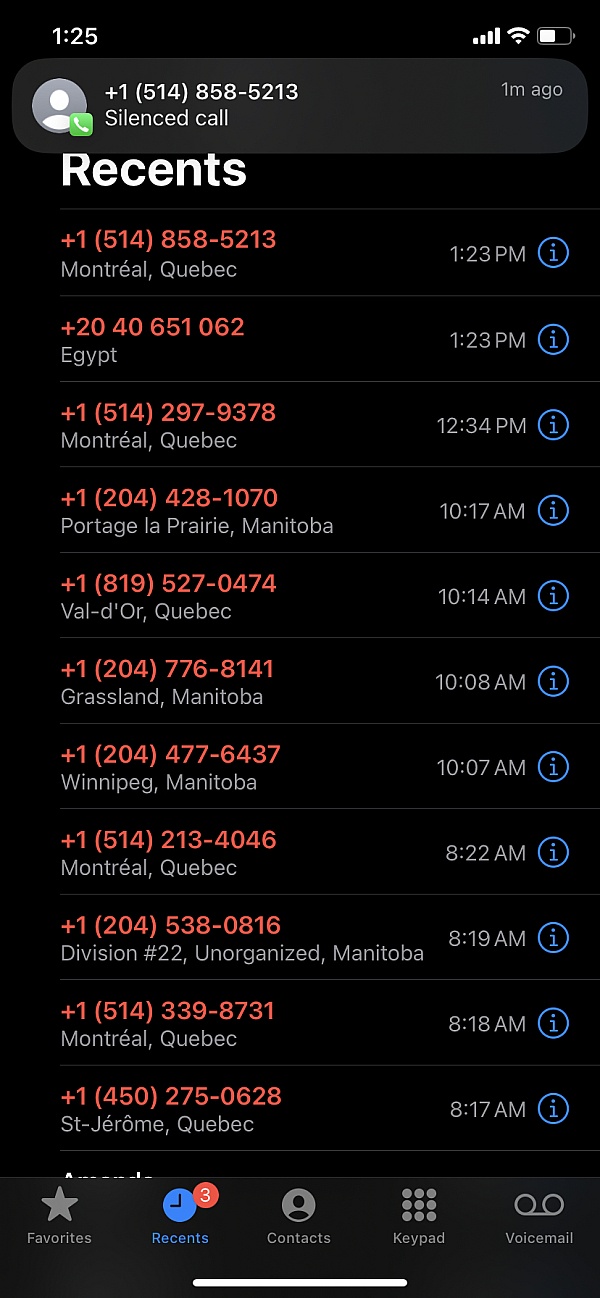Open info for +1 (514) 213-4046
This screenshot has width=600, height=1298.
click(553, 852)
